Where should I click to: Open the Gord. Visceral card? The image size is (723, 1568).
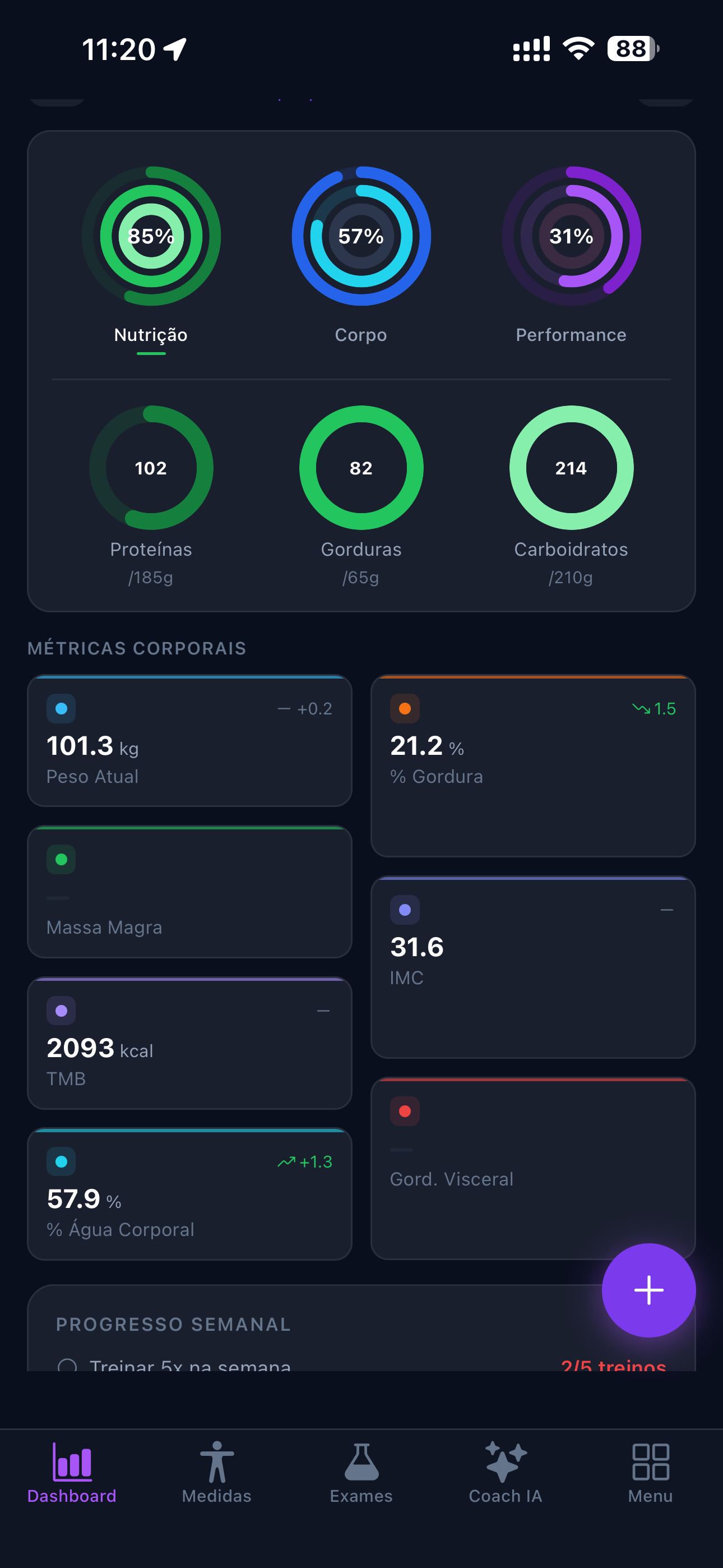533,1169
